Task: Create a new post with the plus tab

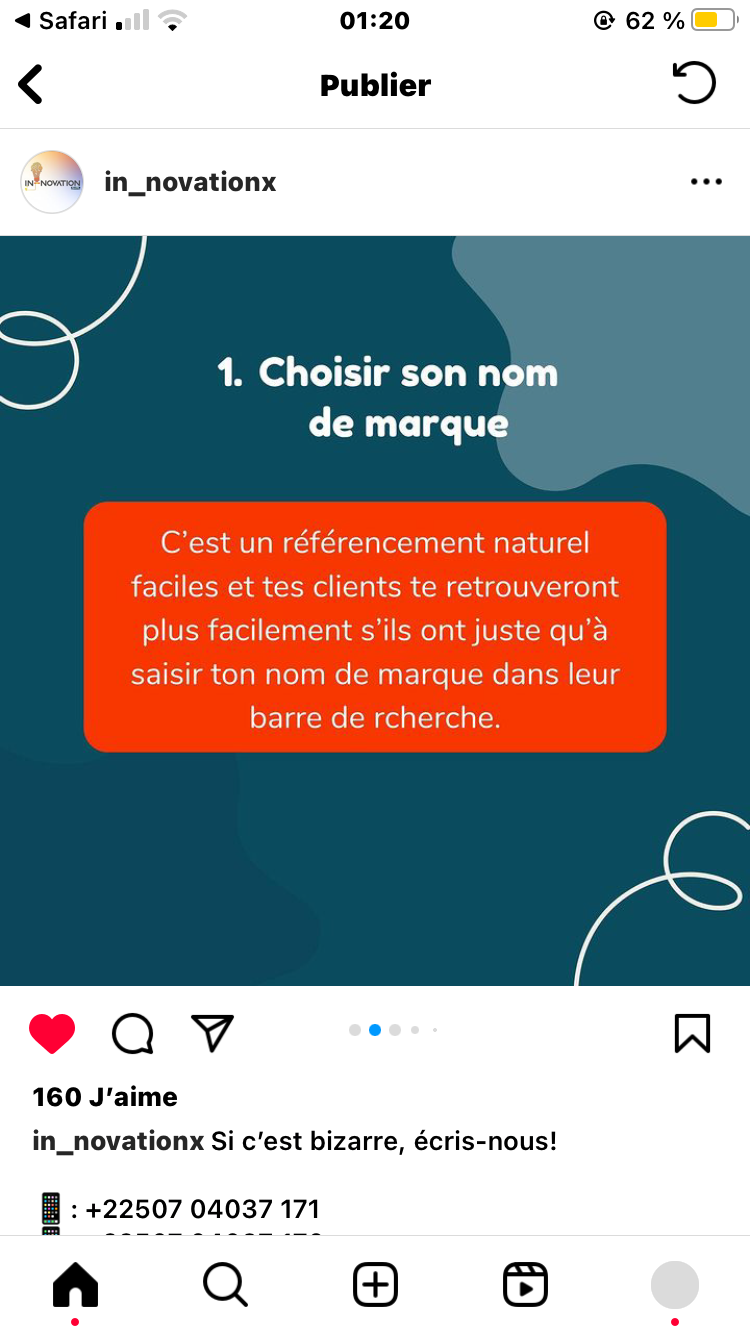Action: [x=375, y=1285]
